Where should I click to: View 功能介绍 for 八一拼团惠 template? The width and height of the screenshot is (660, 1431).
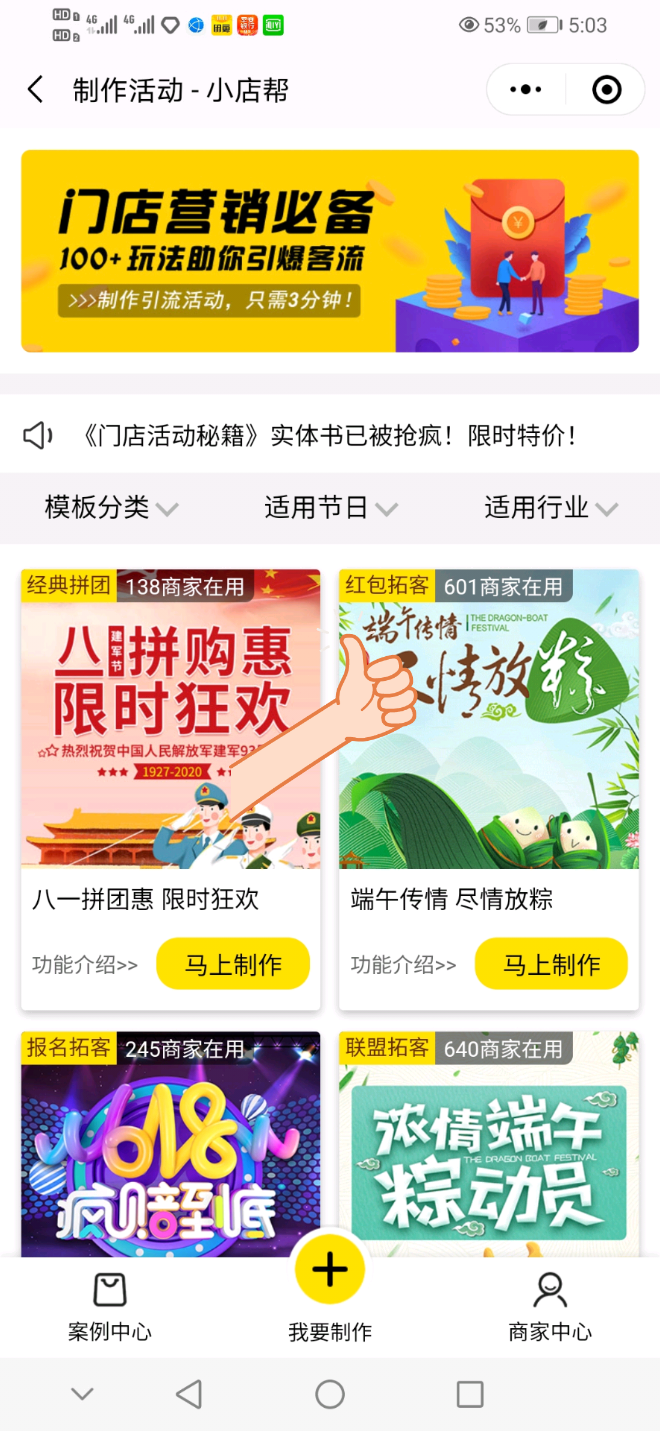tap(85, 965)
